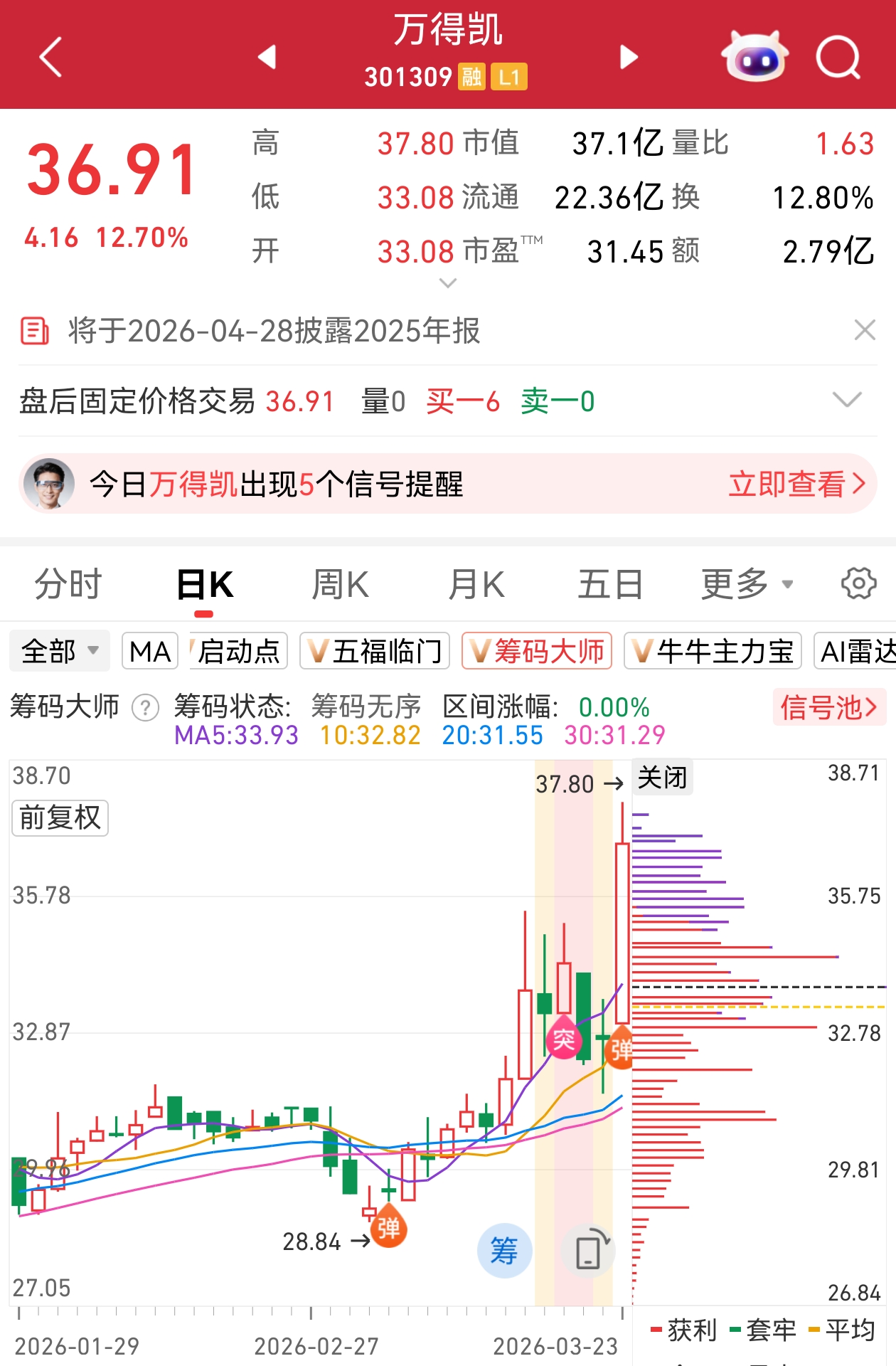Select the MA indicator chip
Viewport: 896px width, 1366px height.
click(150, 651)
